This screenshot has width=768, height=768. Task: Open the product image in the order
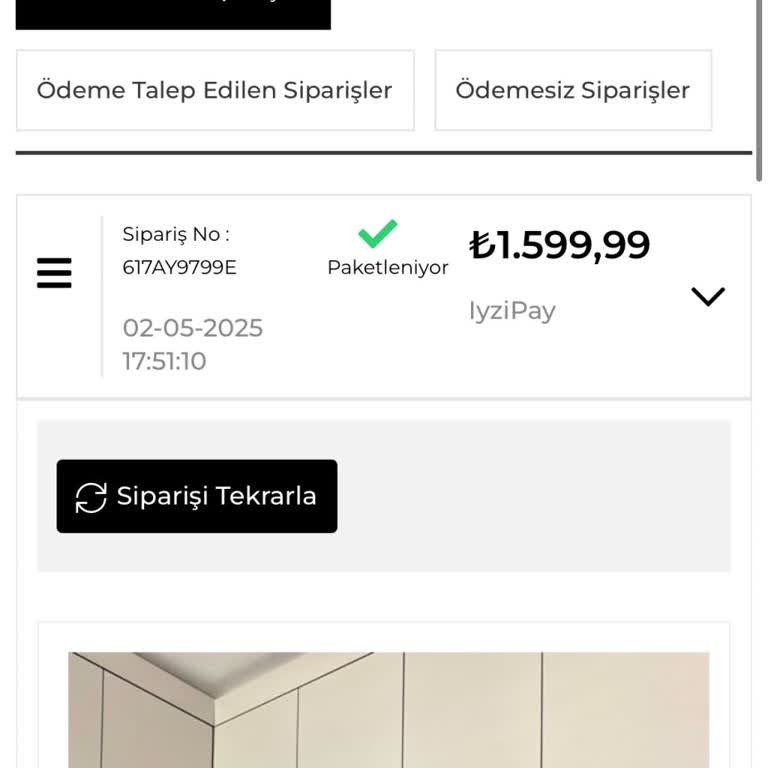pyautogui.click(x=388, y=710)
